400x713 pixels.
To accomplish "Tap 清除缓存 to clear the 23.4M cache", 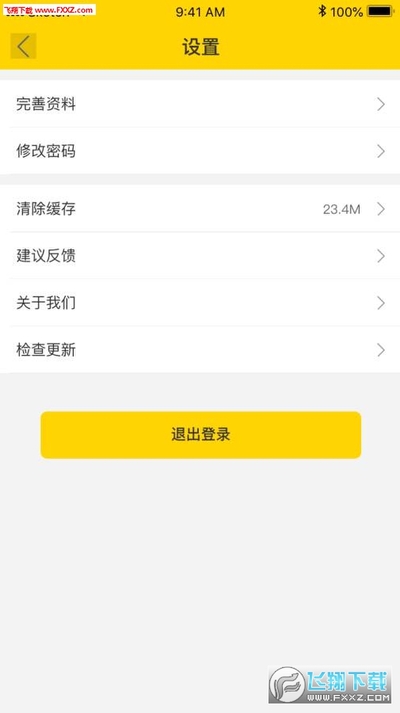I will tap(200, 209).
